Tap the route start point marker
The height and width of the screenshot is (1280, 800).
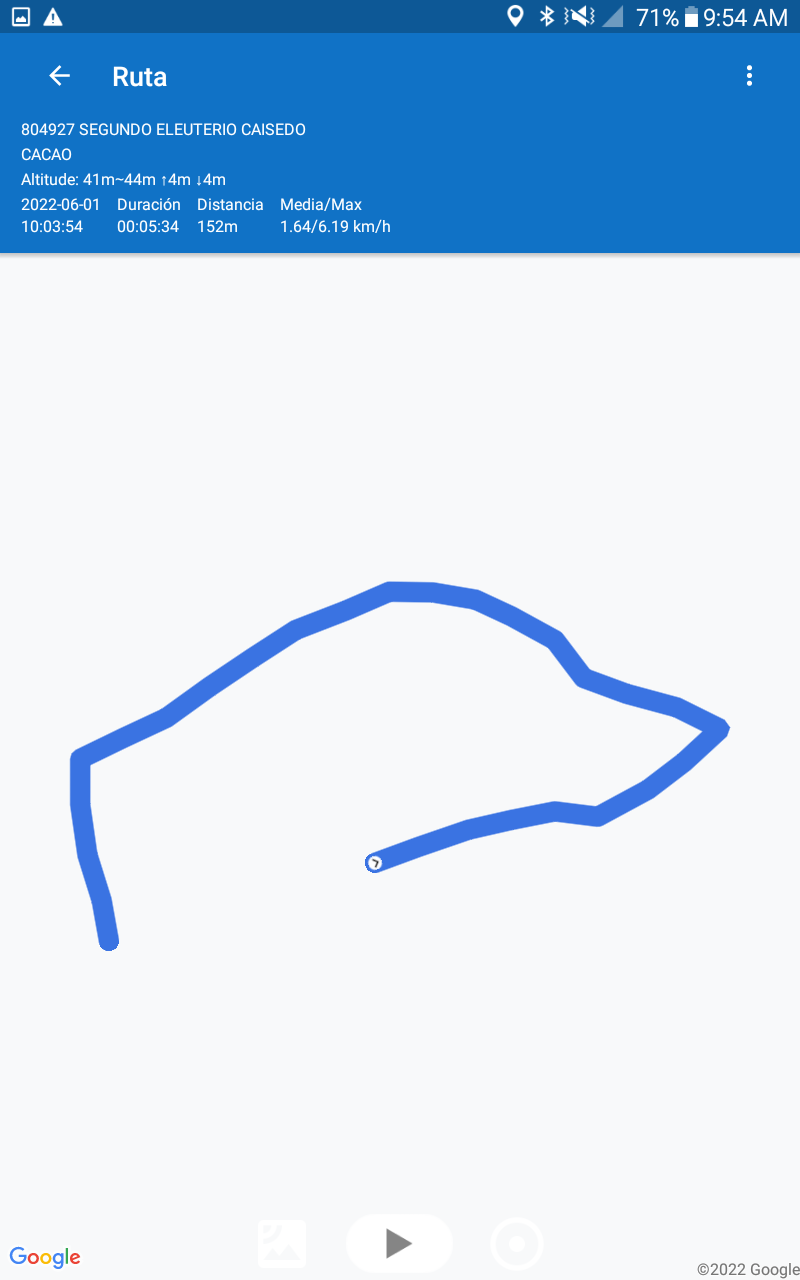click(374, 862)
